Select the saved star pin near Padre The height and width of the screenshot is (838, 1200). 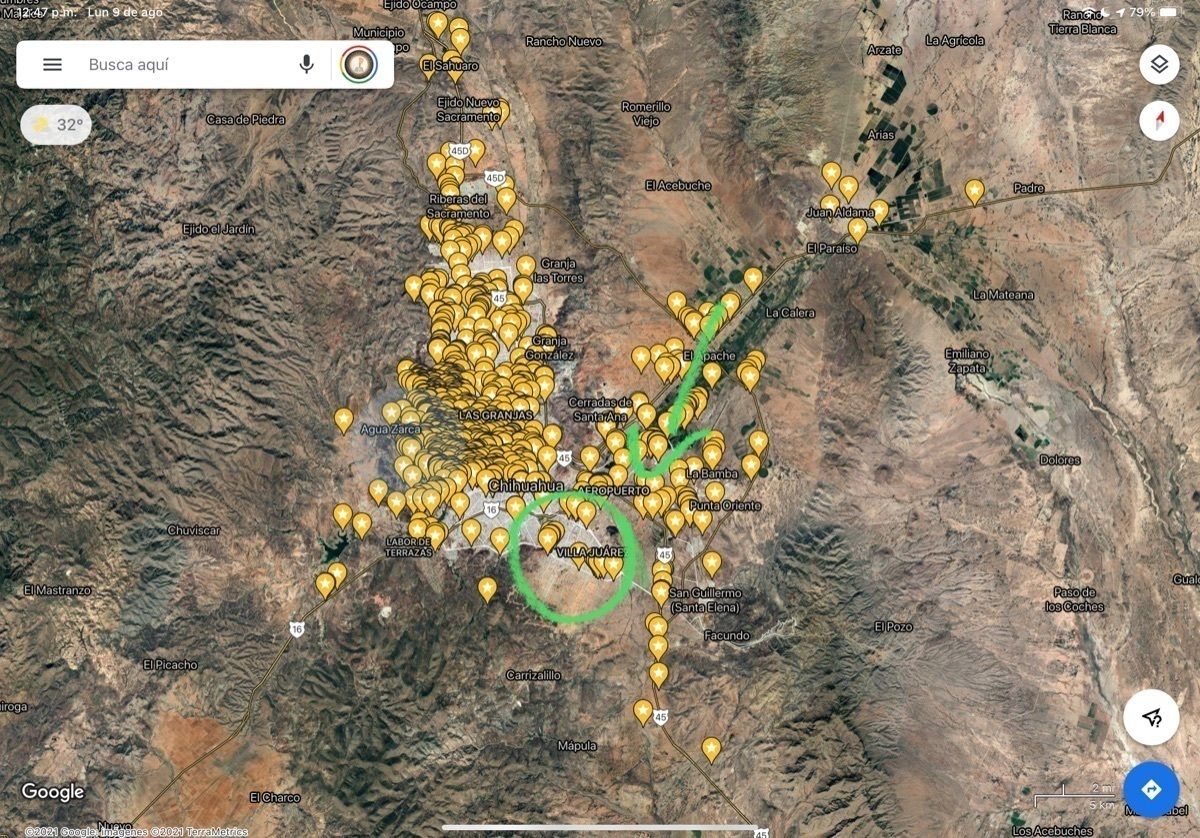[x=974, y=190]
